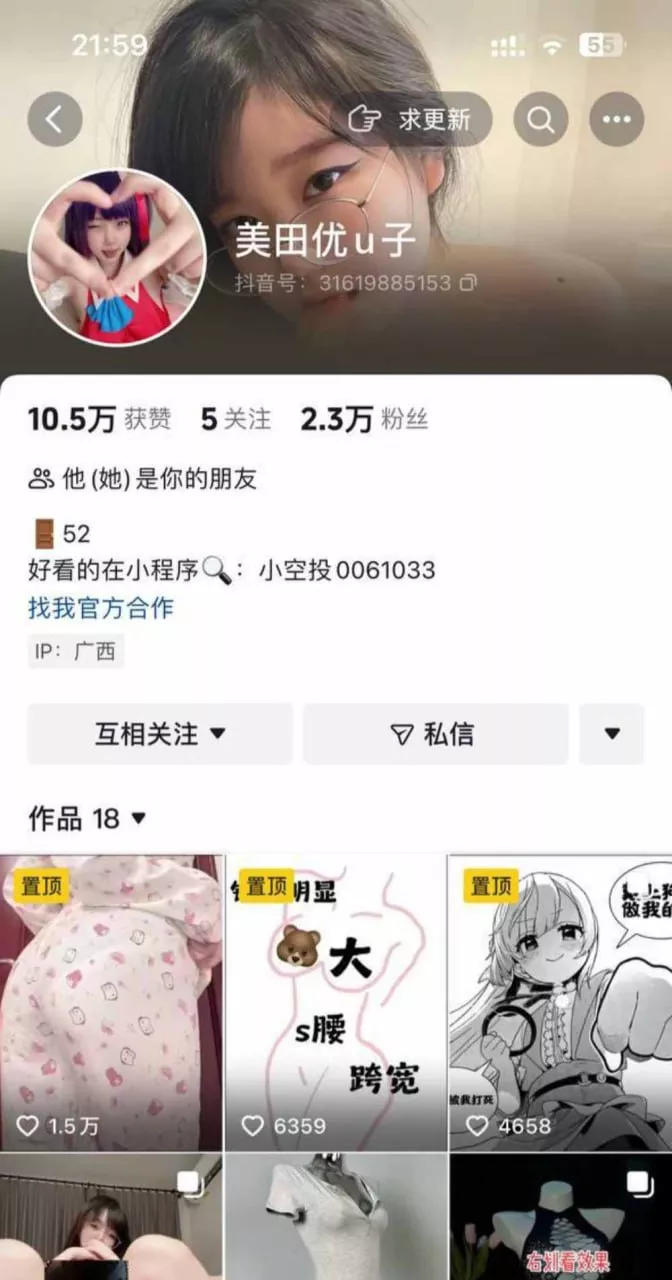Tap the 互相关注 mutual follow button

(160, 734)
